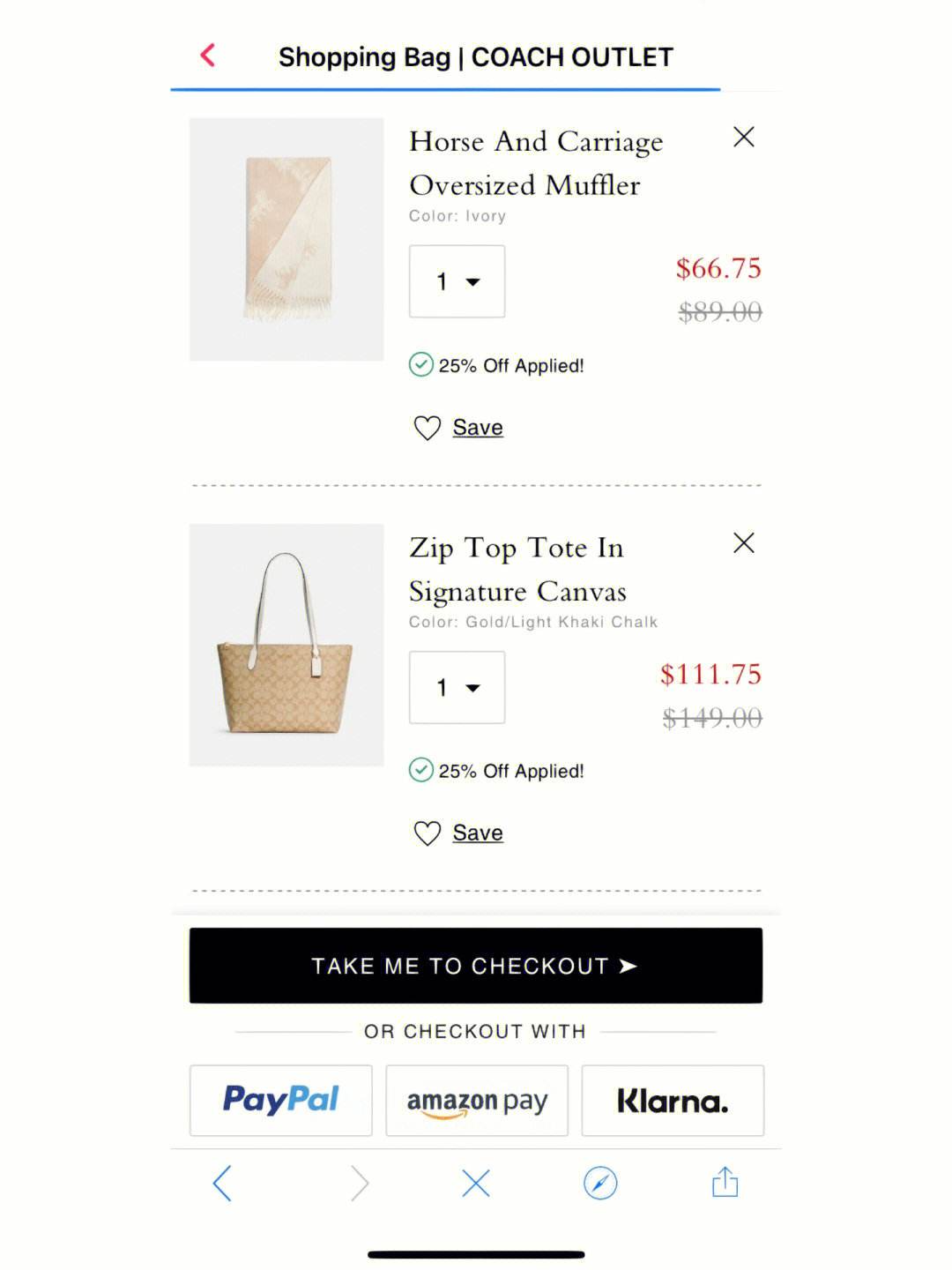
Task: Navigate back in the browser toolbar
Action: pyautogui.click(x=222, y=1183)
